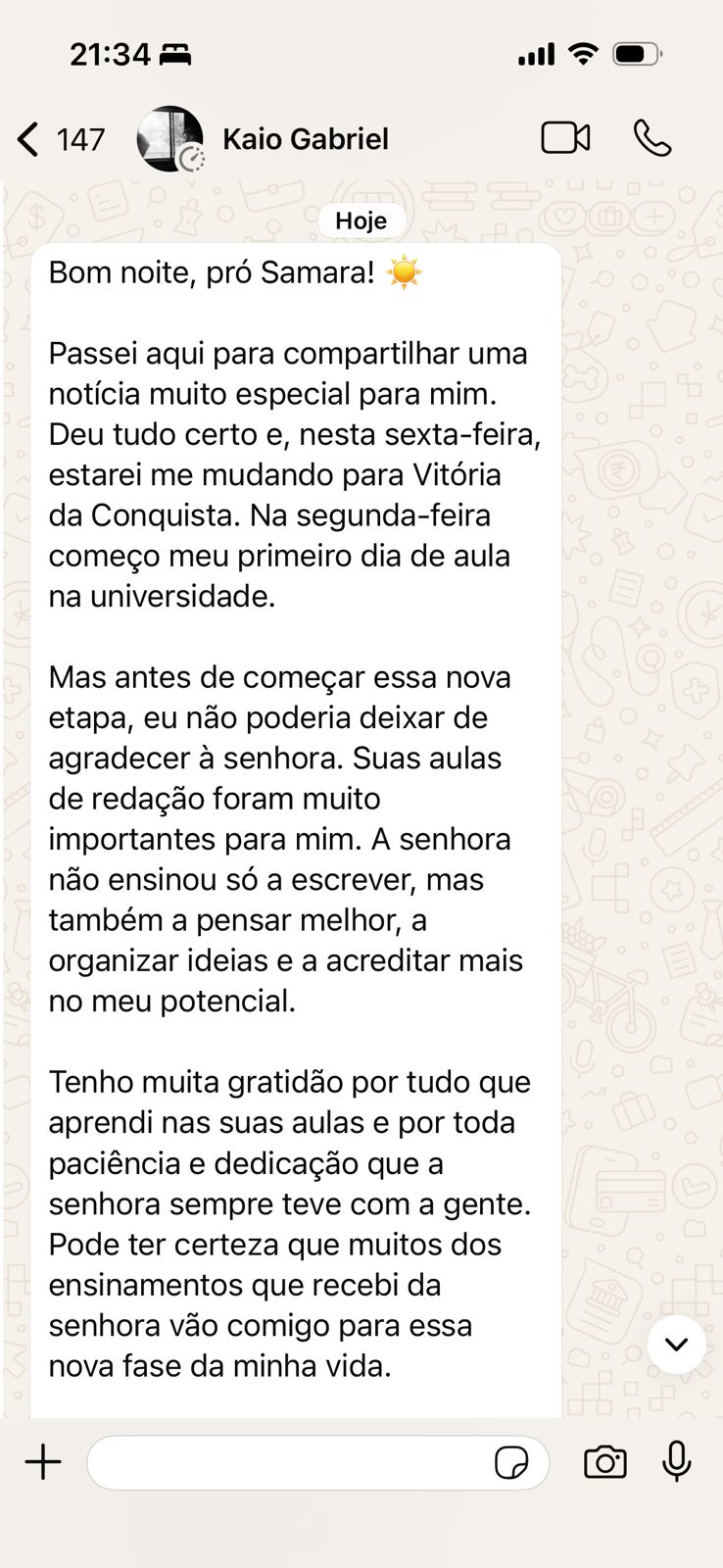Tap the 147 unread count next to back arrow
This screenshot has height=1568, width=723.
tap(82, 139)
